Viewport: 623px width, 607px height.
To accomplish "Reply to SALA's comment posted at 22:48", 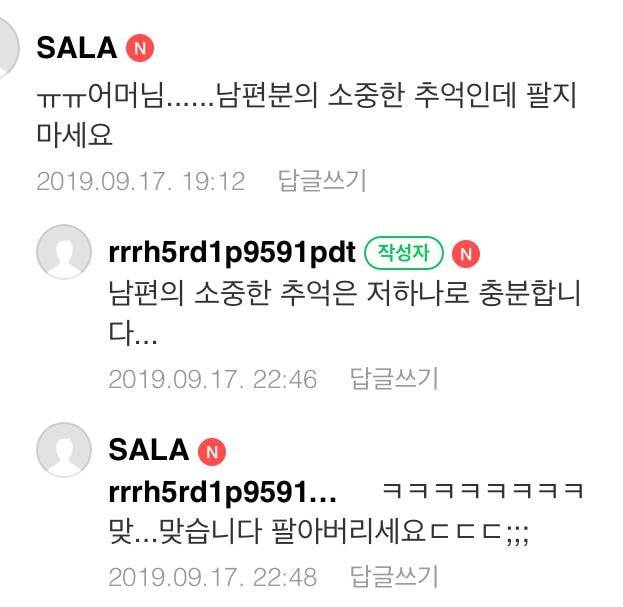I will coord(393,577).
